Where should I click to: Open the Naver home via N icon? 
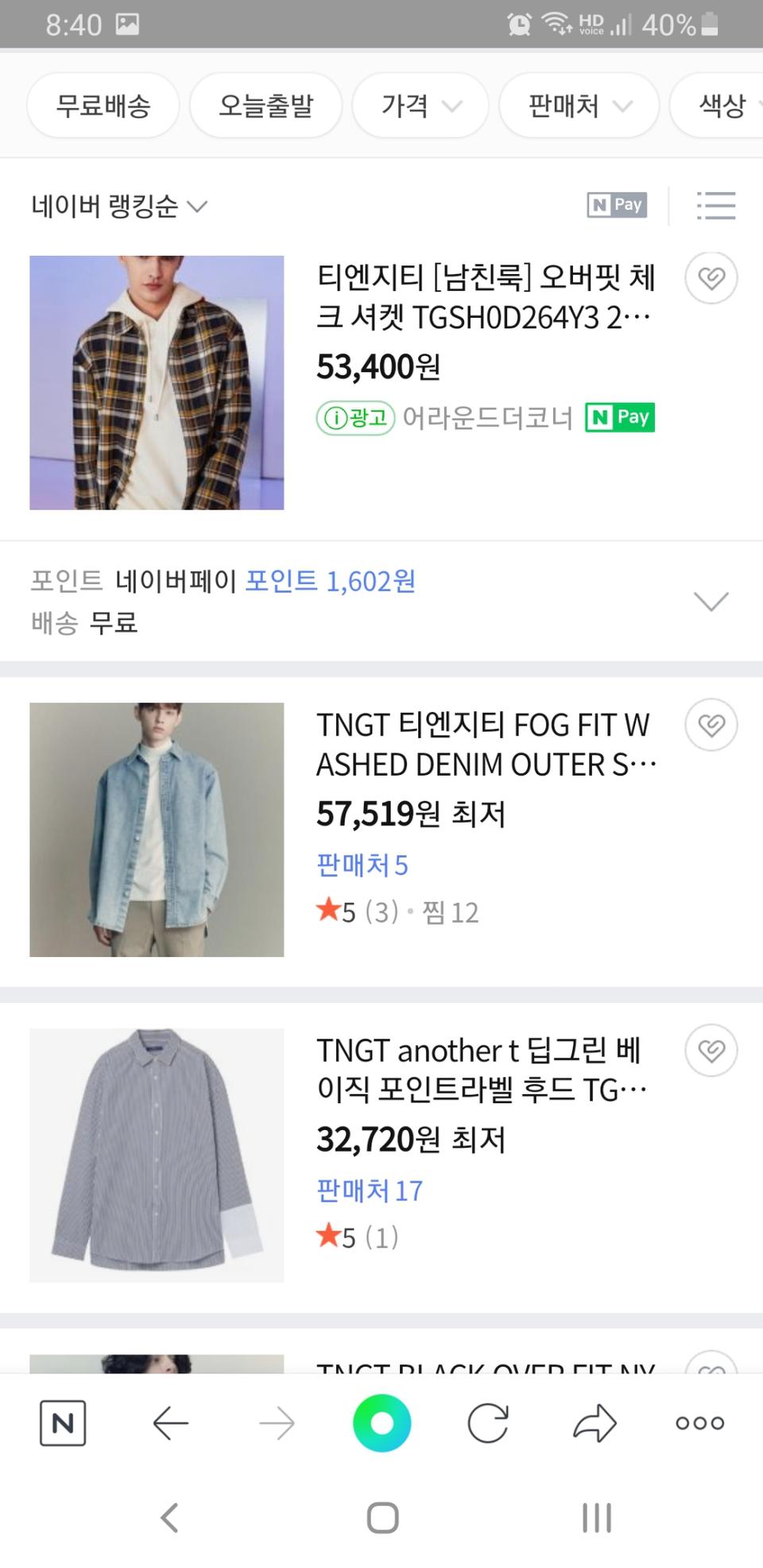(x=63, y=1423)
